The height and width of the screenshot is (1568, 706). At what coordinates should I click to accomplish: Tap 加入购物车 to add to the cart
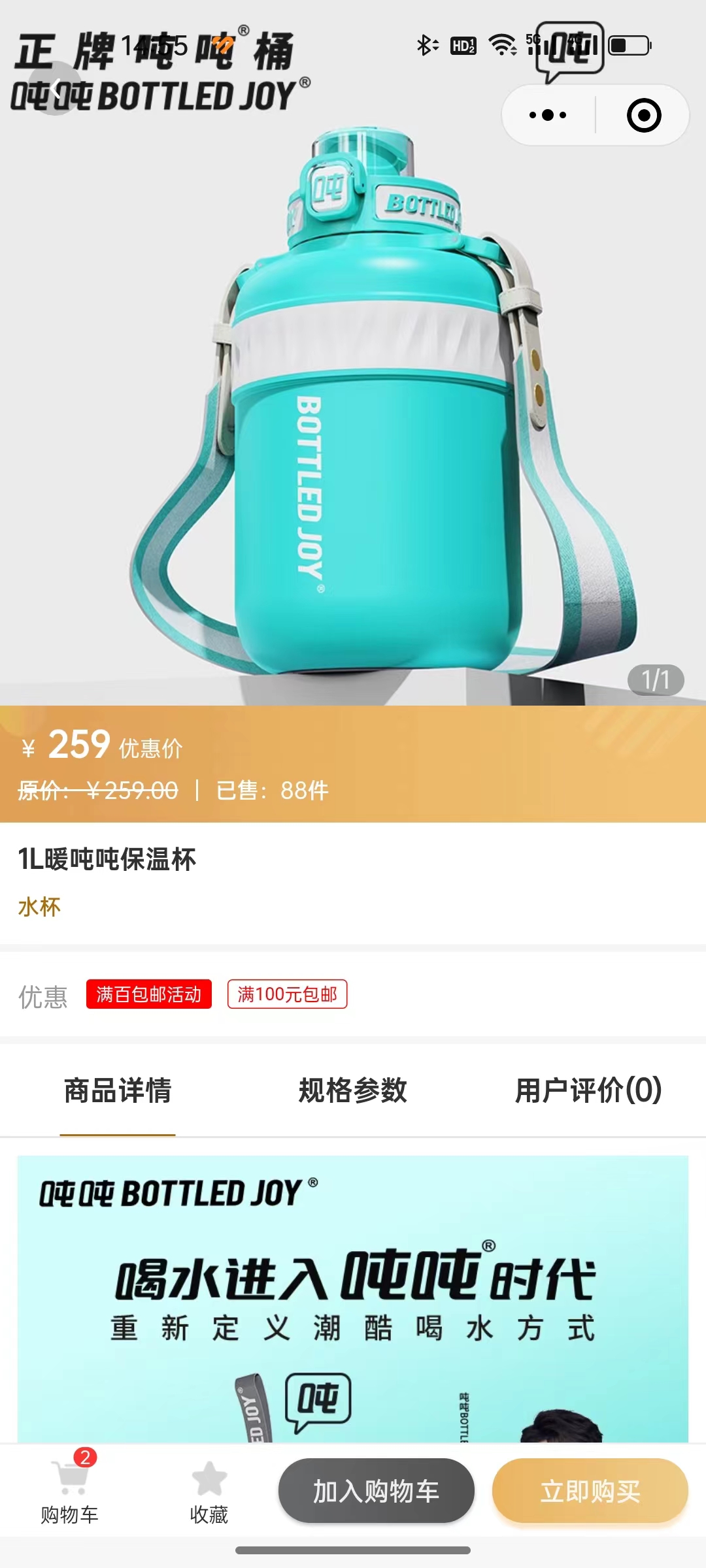376,1491
